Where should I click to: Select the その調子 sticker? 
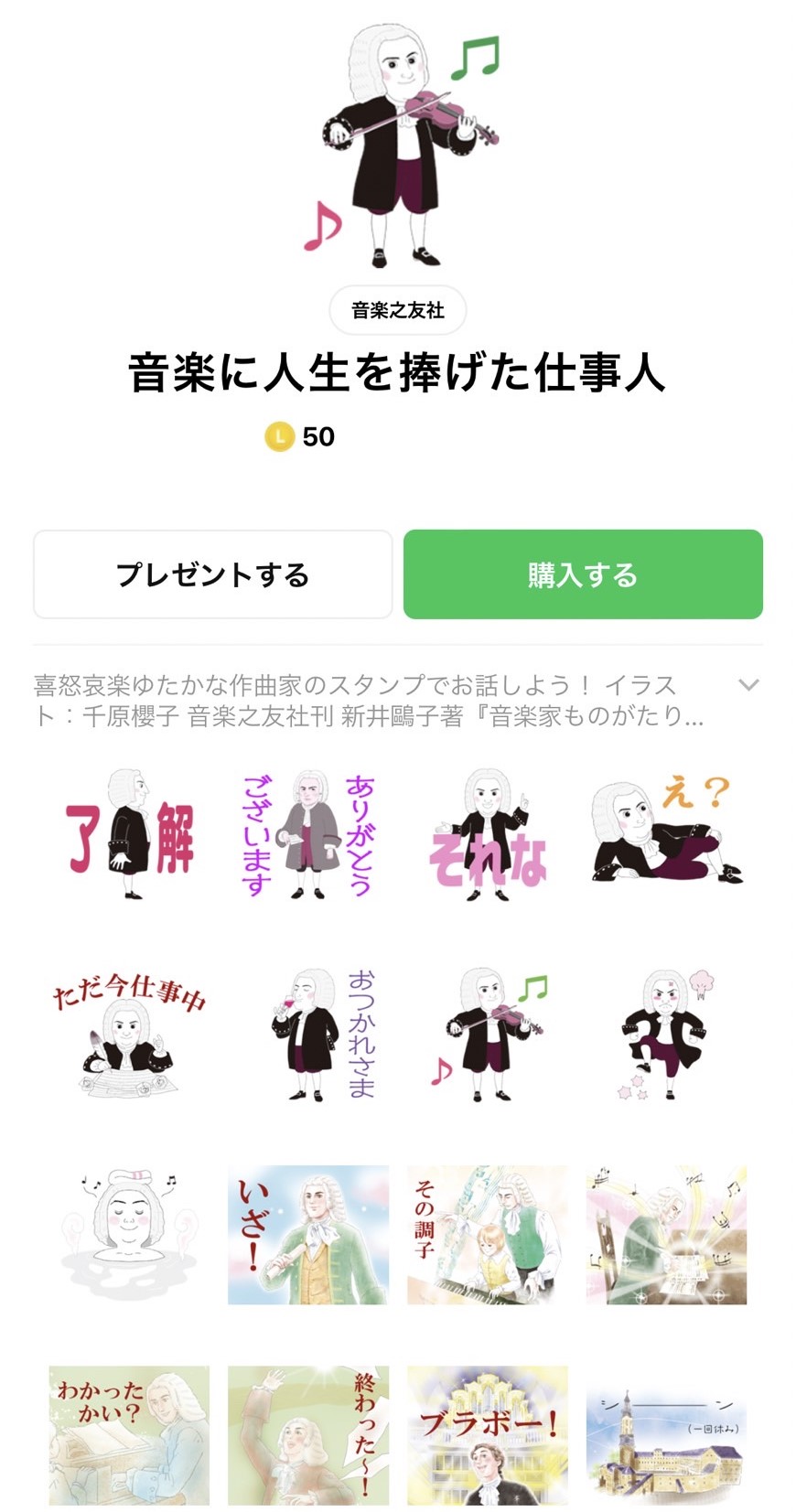coord(487,1233)
